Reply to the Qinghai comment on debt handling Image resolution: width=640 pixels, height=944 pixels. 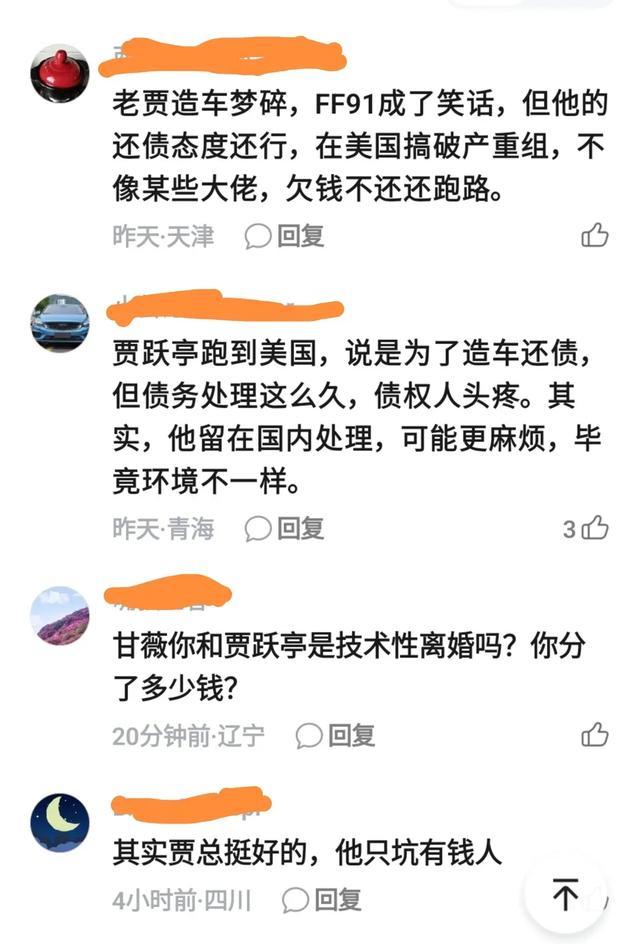click(285, 528)
